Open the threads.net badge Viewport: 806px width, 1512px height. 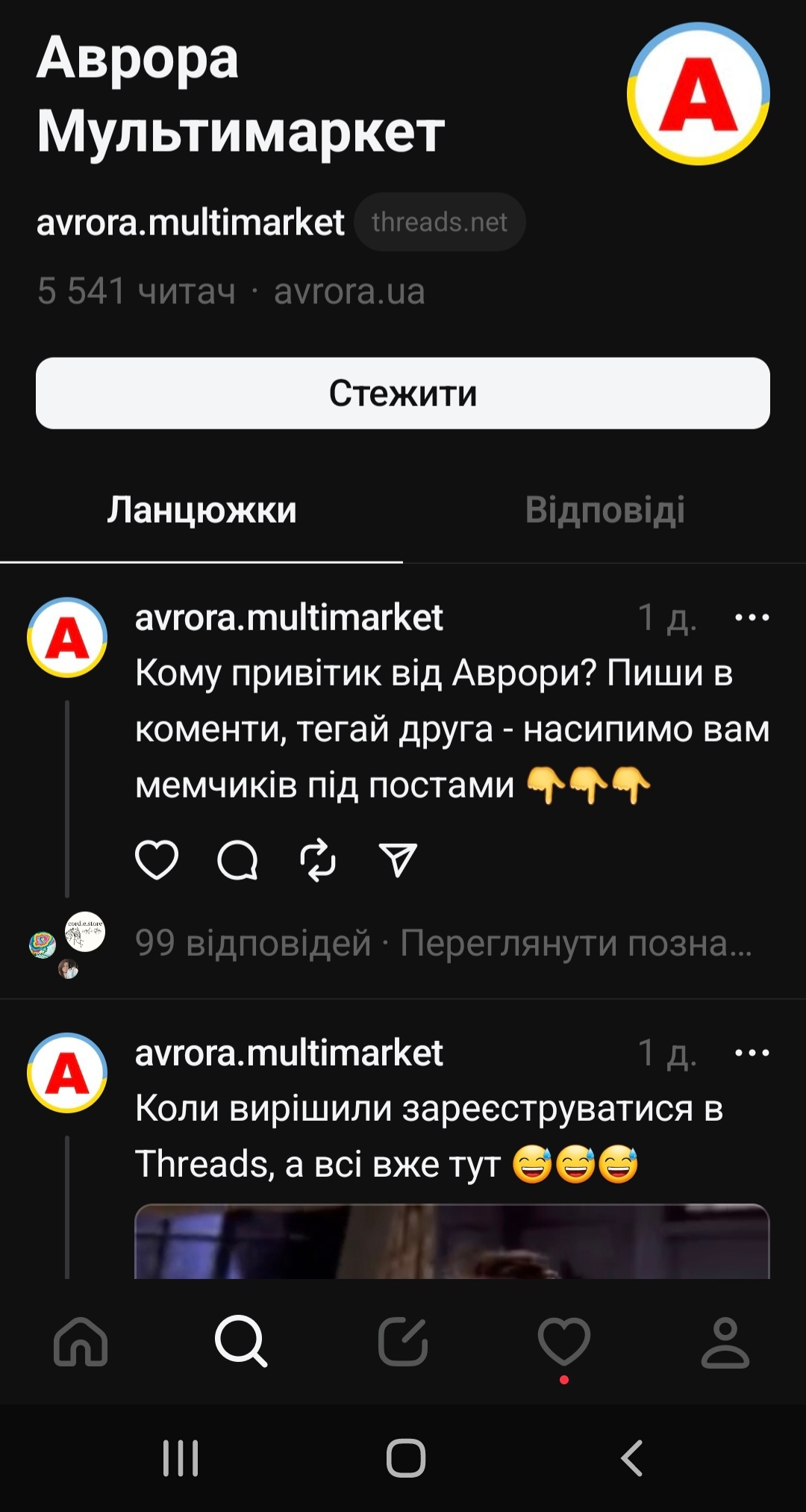(440, 222)
